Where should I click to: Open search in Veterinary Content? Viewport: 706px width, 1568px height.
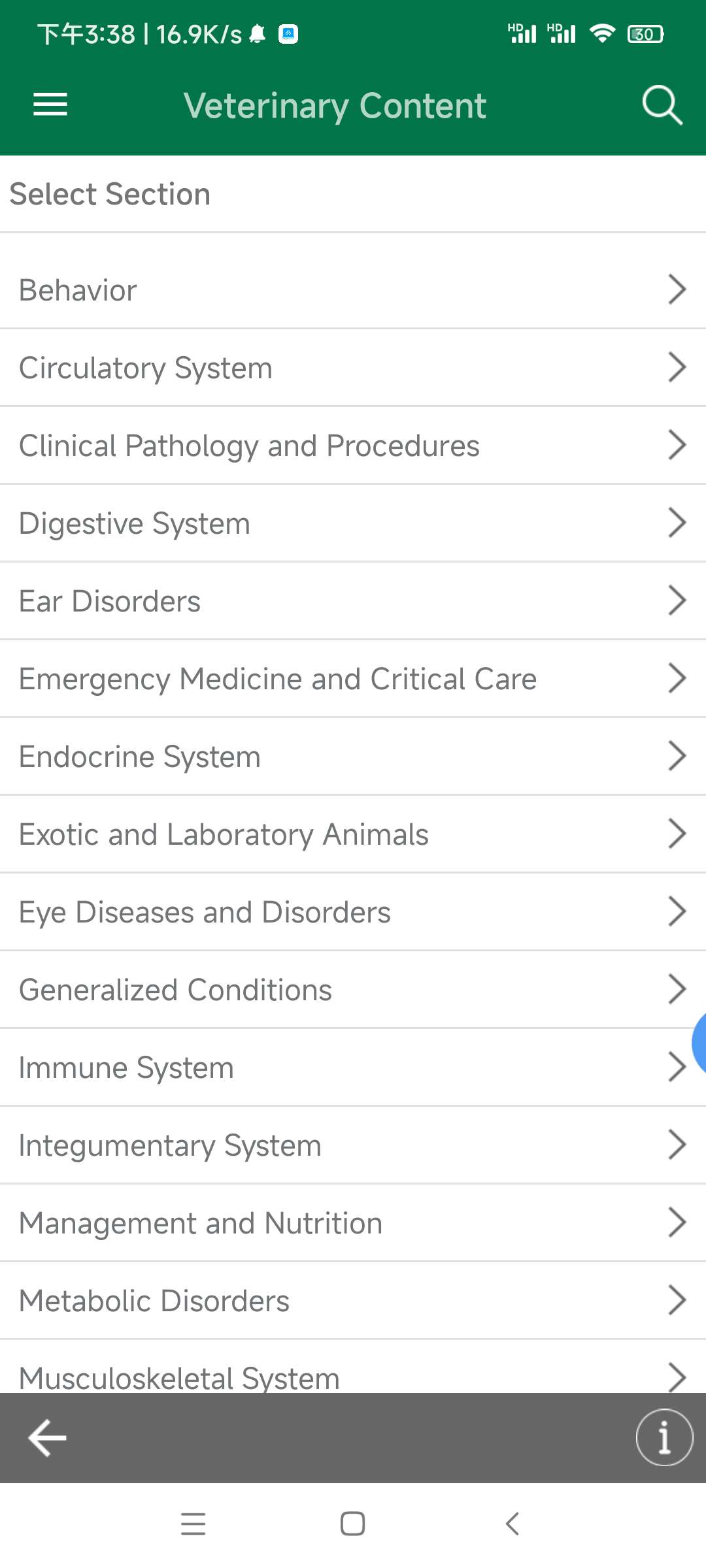point(662,105)
